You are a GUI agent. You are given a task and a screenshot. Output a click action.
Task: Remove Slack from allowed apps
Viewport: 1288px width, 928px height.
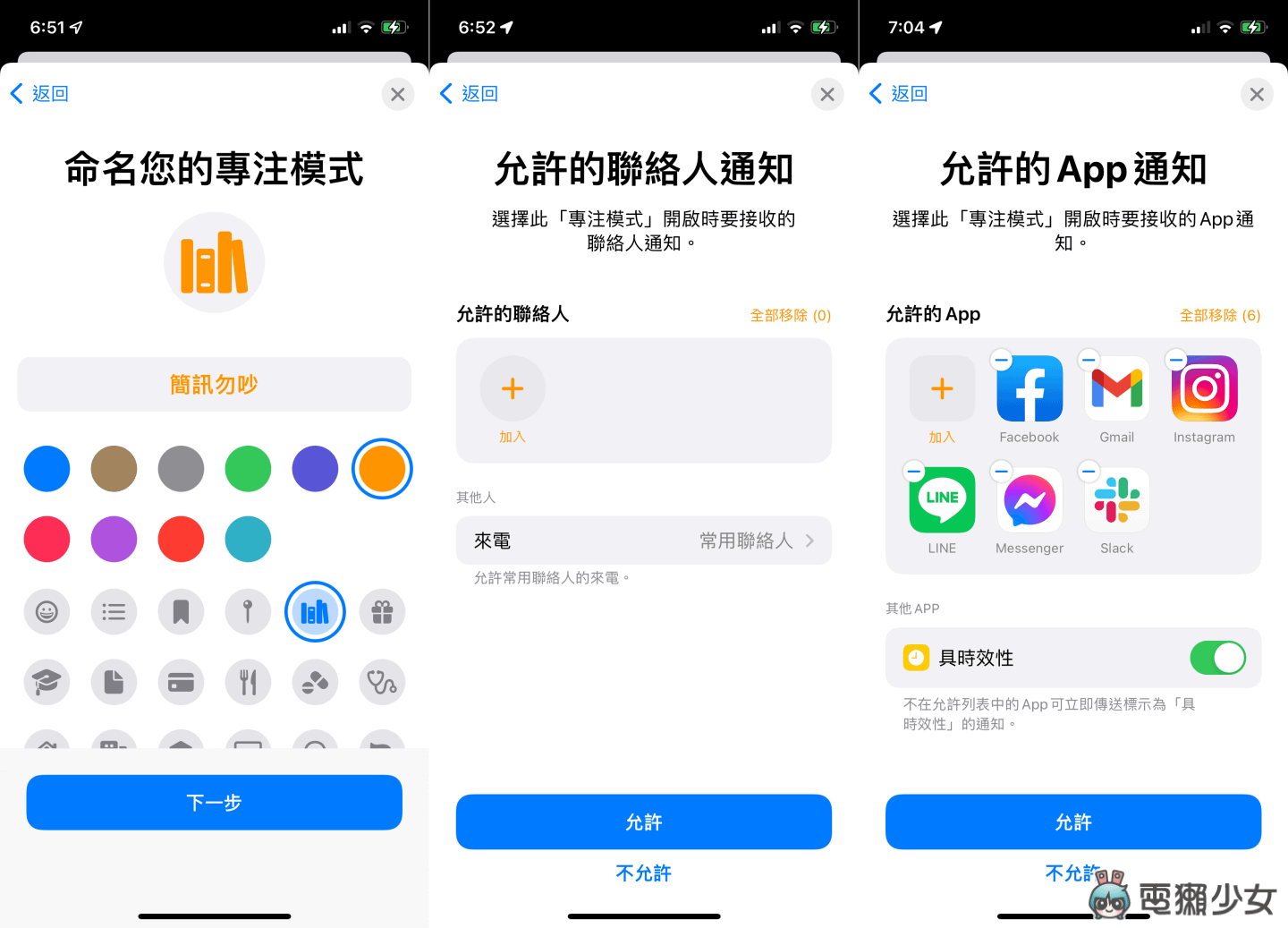pyautogui.click(x=1089, y=471)
